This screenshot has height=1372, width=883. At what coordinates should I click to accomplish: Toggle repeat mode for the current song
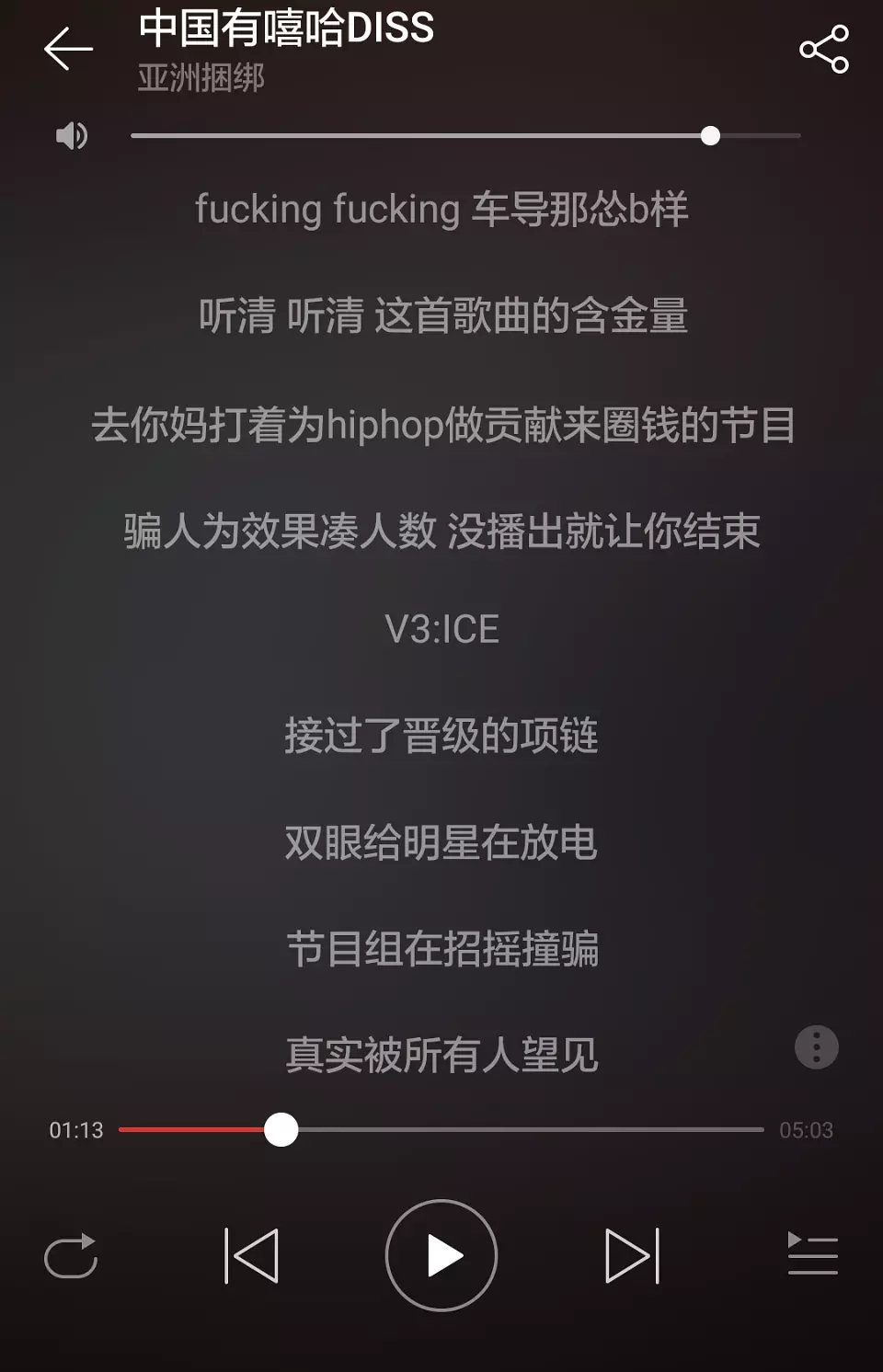point(72,1254)
